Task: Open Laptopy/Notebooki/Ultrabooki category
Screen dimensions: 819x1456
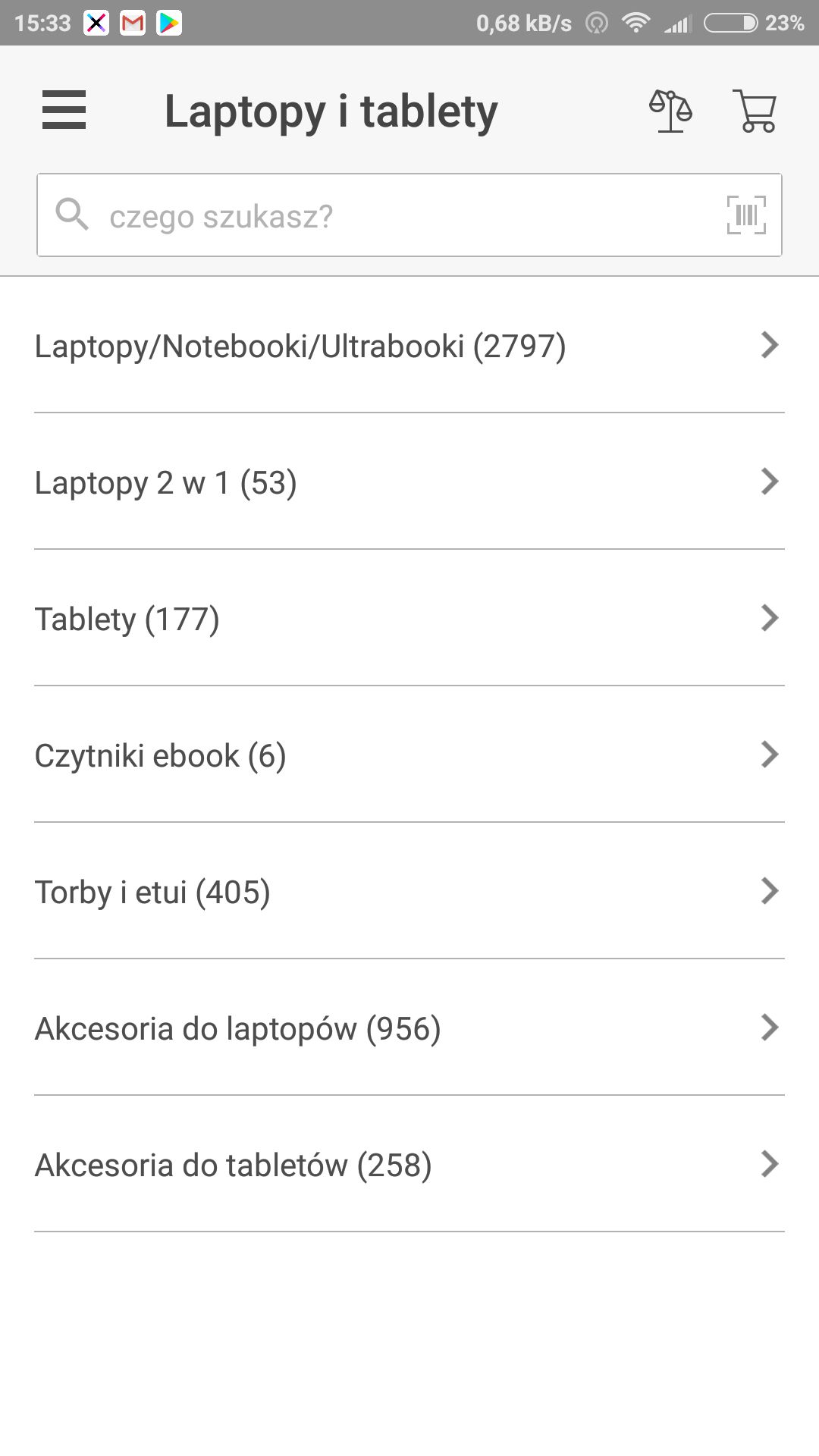Action: point(409,346)
